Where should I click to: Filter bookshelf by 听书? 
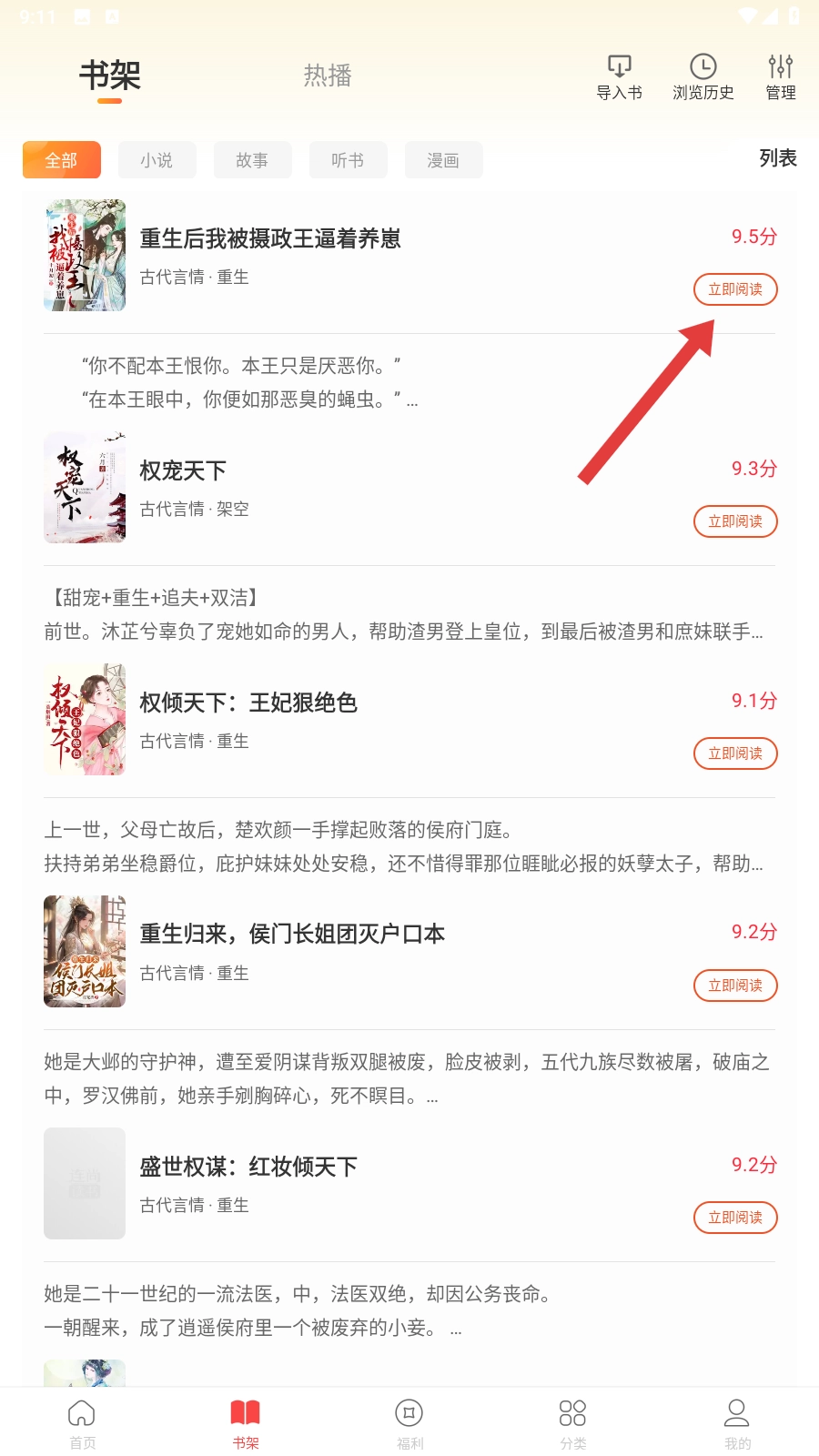(348, 160)
